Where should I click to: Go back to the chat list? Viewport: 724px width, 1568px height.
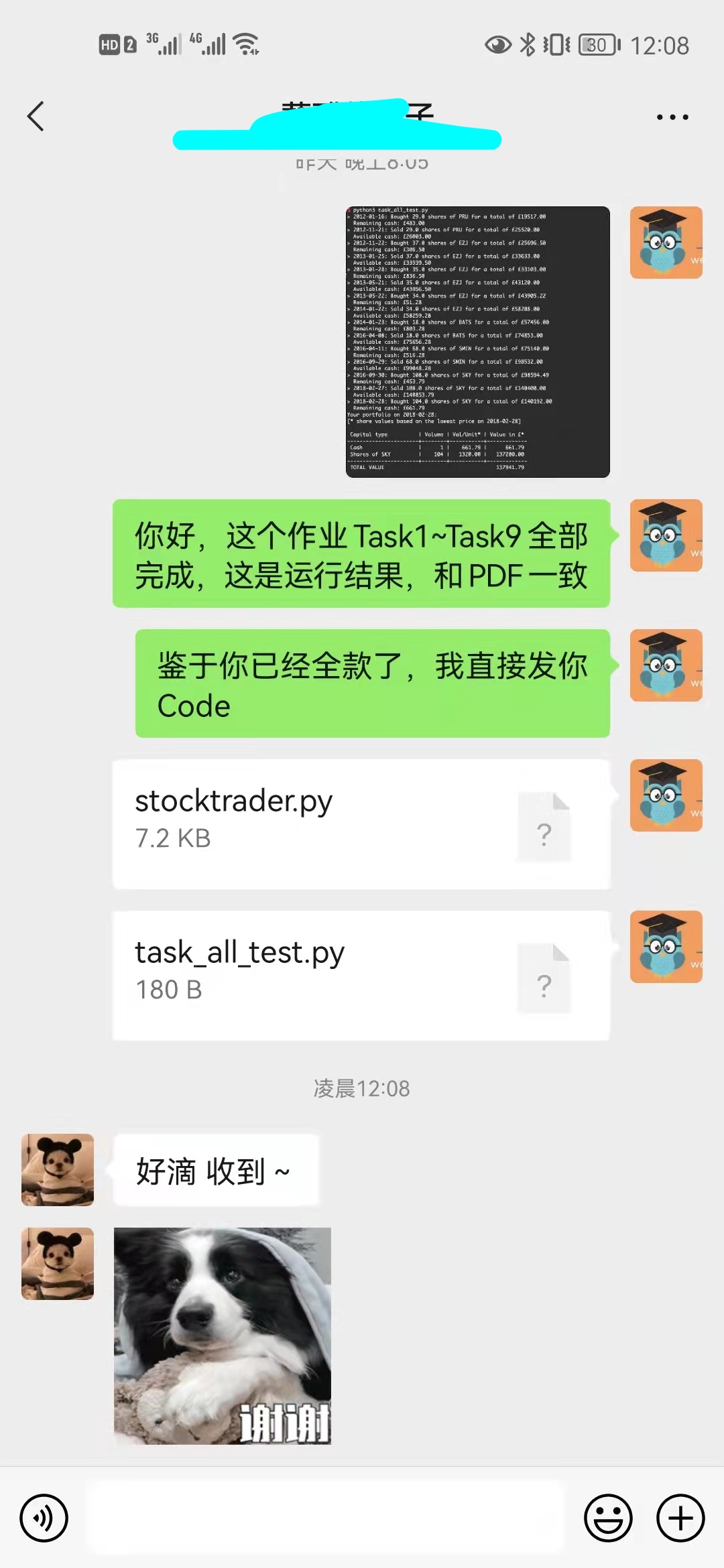(36, 117)
